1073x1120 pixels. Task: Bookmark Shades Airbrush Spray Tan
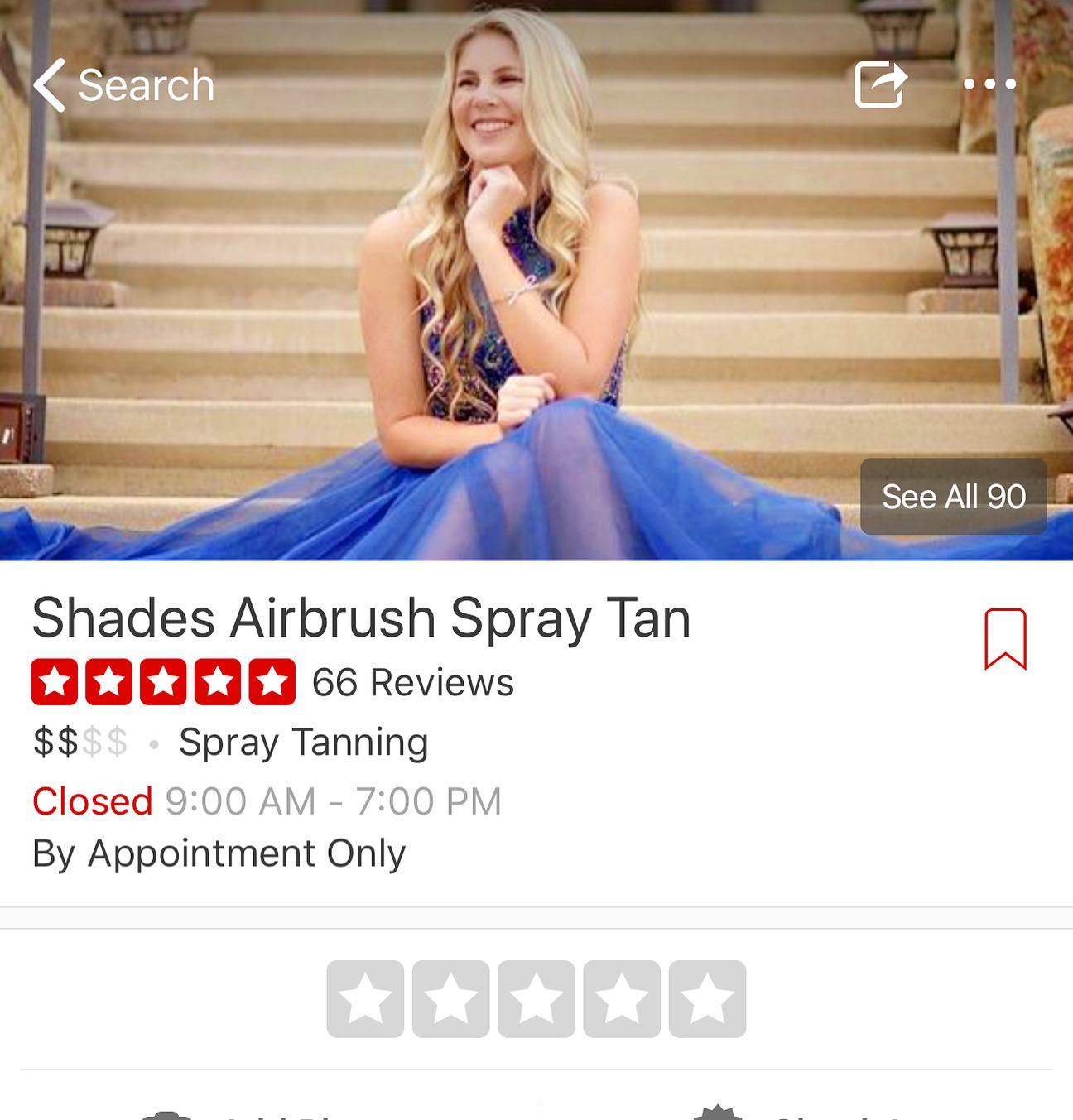tap(1005, 638)
